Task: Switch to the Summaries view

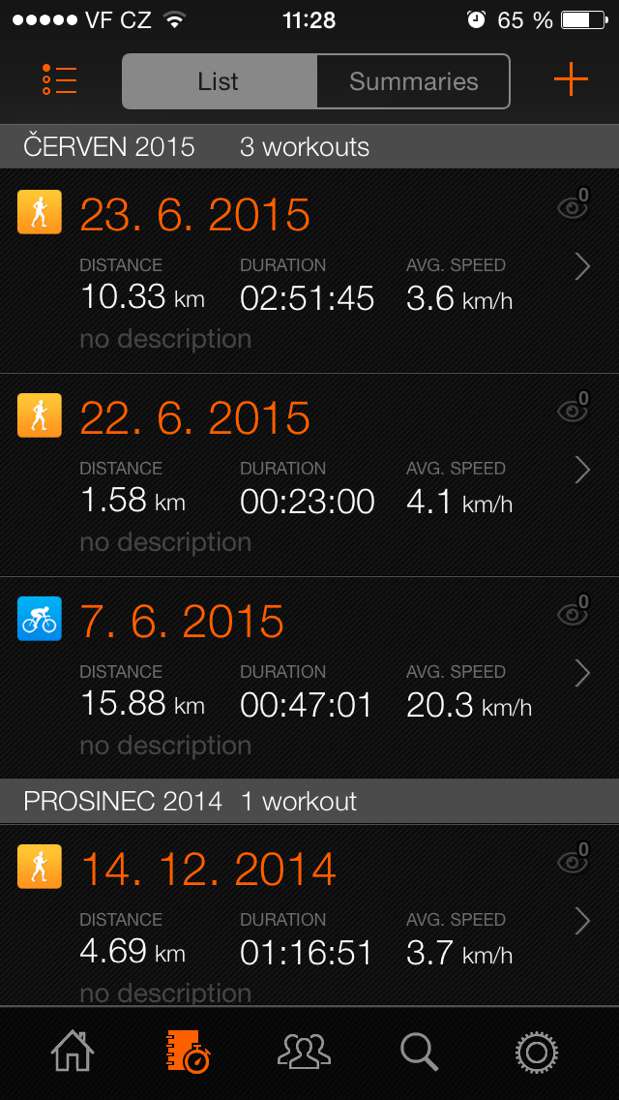Action: [413, 82]
